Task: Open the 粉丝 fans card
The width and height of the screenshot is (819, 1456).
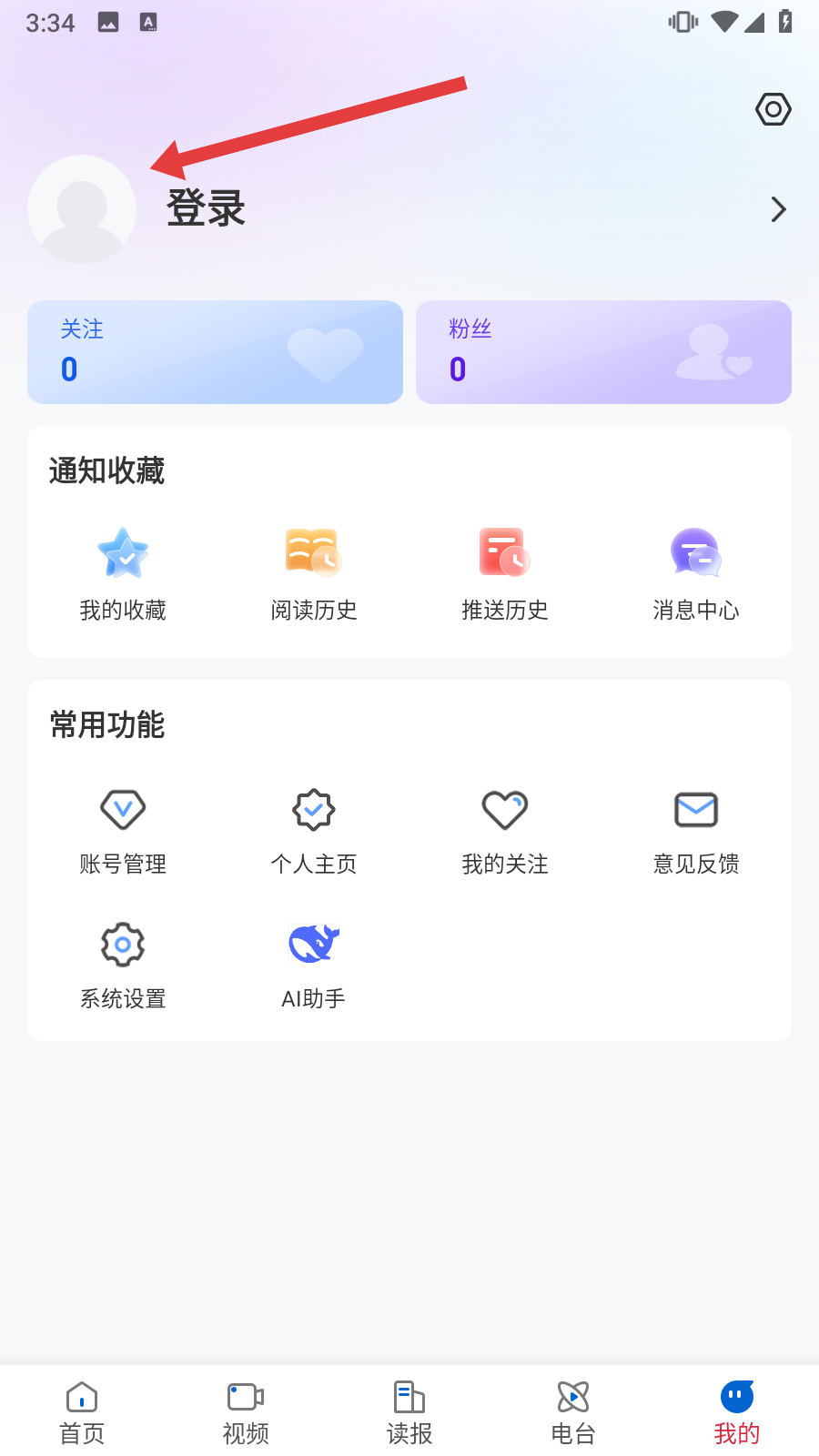Action: pos(603,352)
